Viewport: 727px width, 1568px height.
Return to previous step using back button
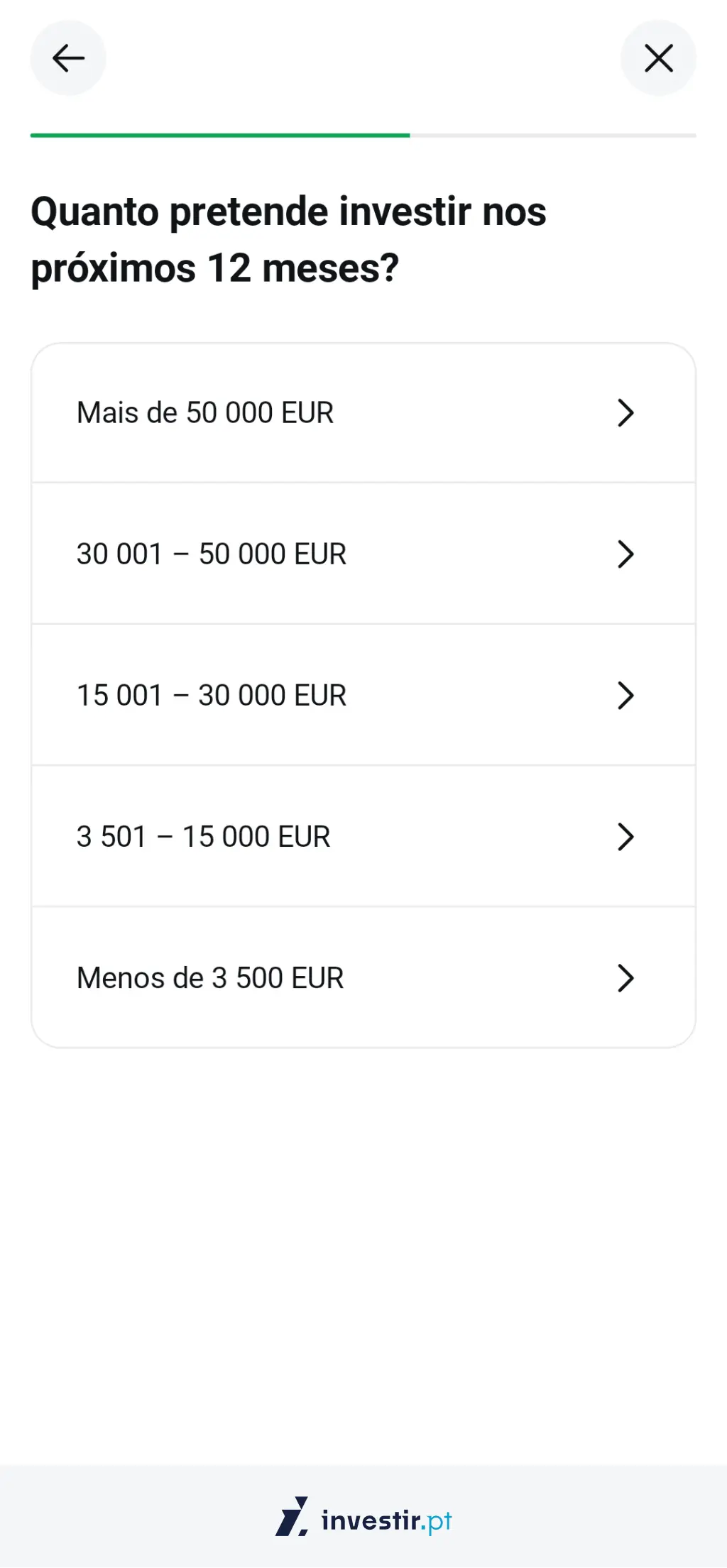click(x=67, y=57)
